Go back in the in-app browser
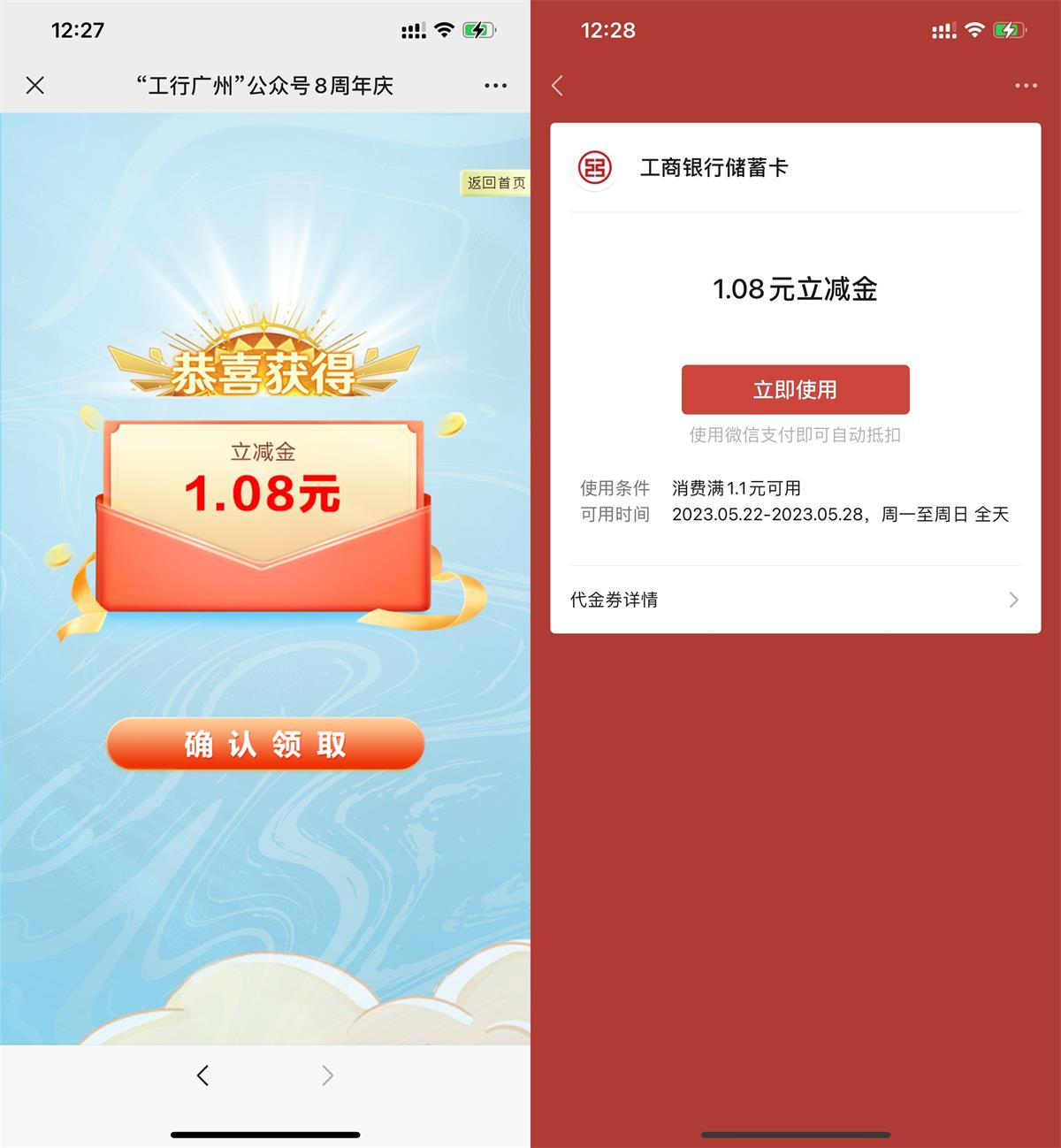 203,1075
